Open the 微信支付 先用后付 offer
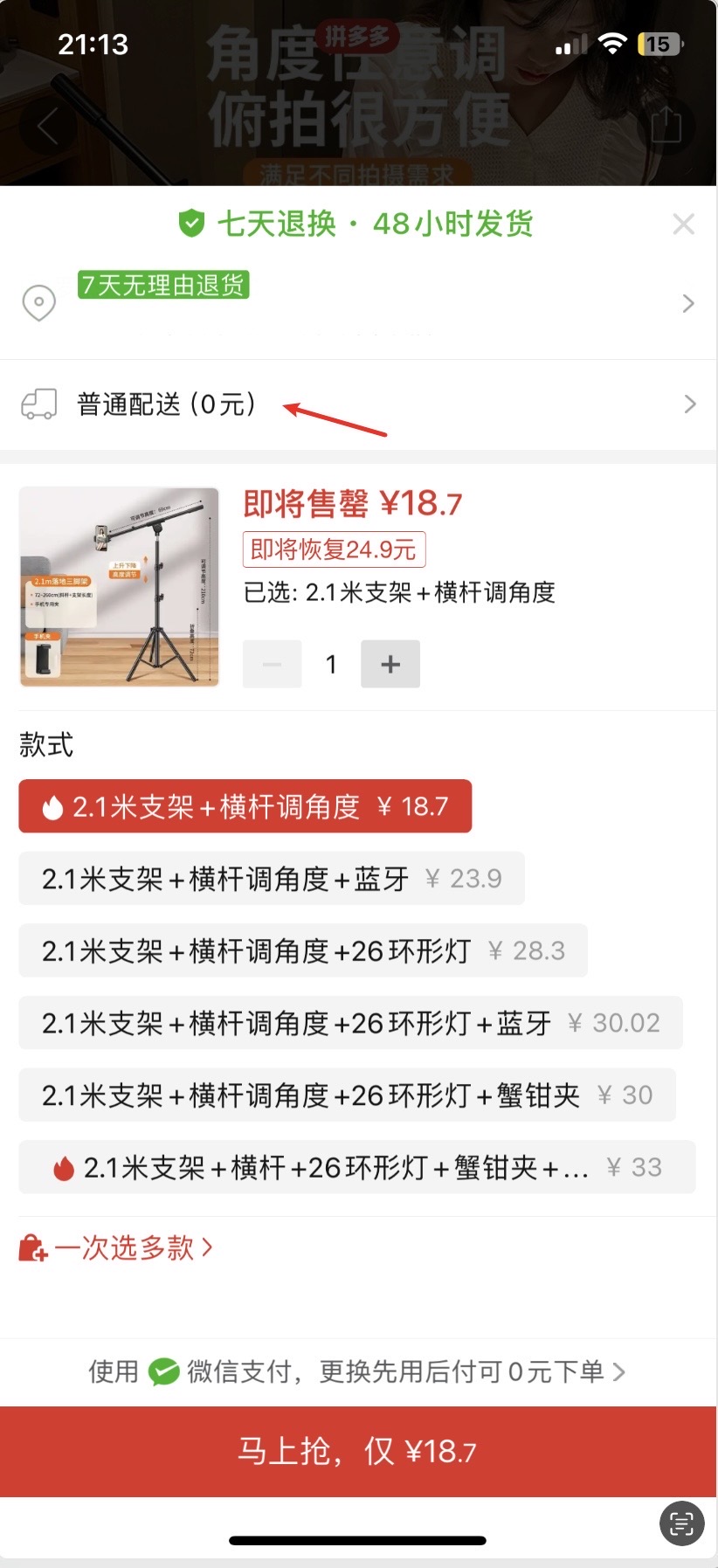Viewport: 718px width, 1568px height. point(358,1371)
